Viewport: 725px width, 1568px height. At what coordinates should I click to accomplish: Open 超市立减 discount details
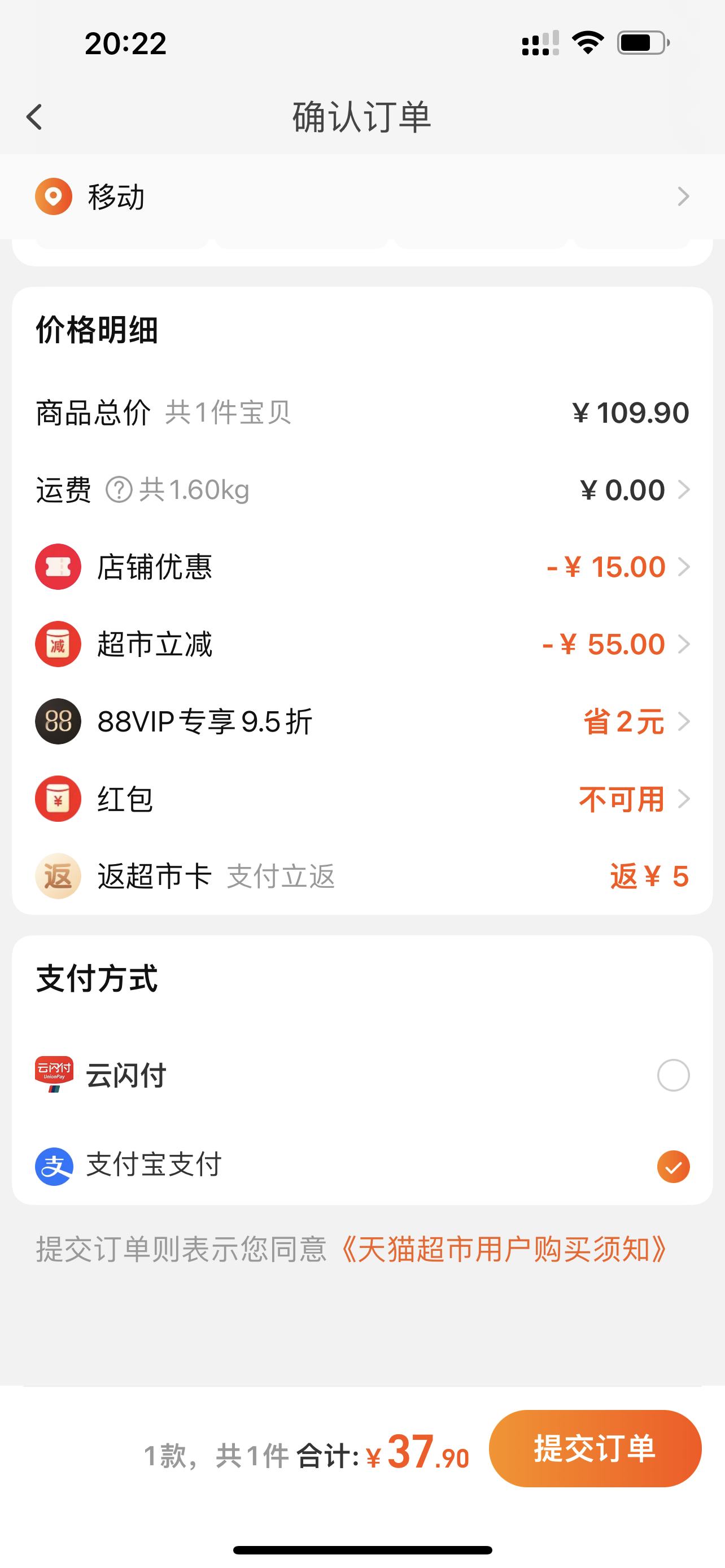click(x=362, y=645)
